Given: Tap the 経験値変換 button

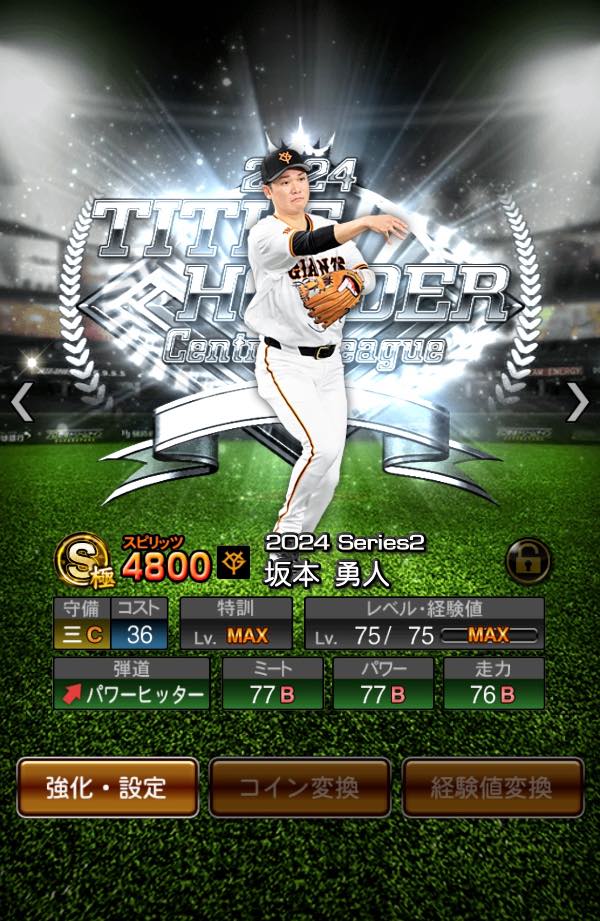Looking at the screenshot, I should pyautogui.click(x=492, y=787).
